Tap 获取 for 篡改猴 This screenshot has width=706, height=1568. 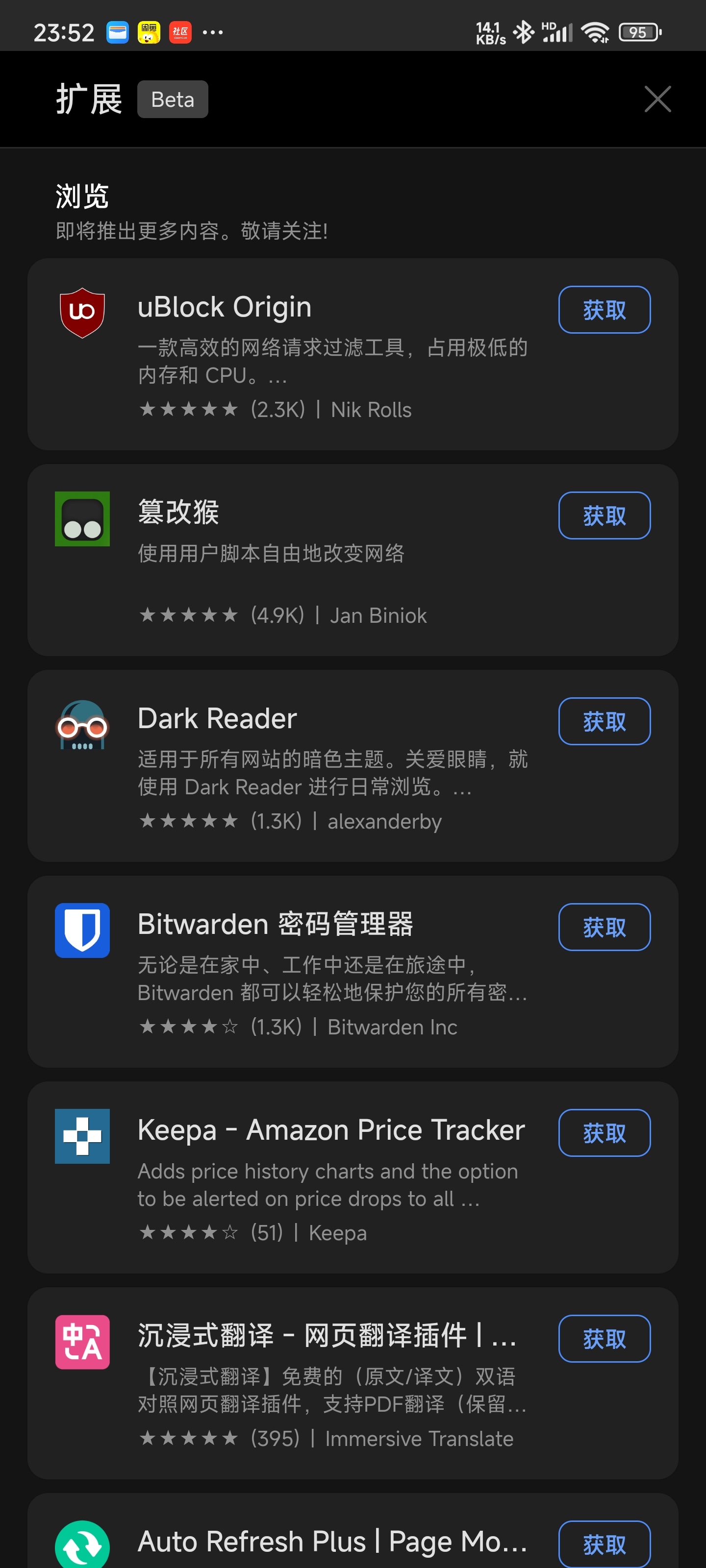click(604, 515)
